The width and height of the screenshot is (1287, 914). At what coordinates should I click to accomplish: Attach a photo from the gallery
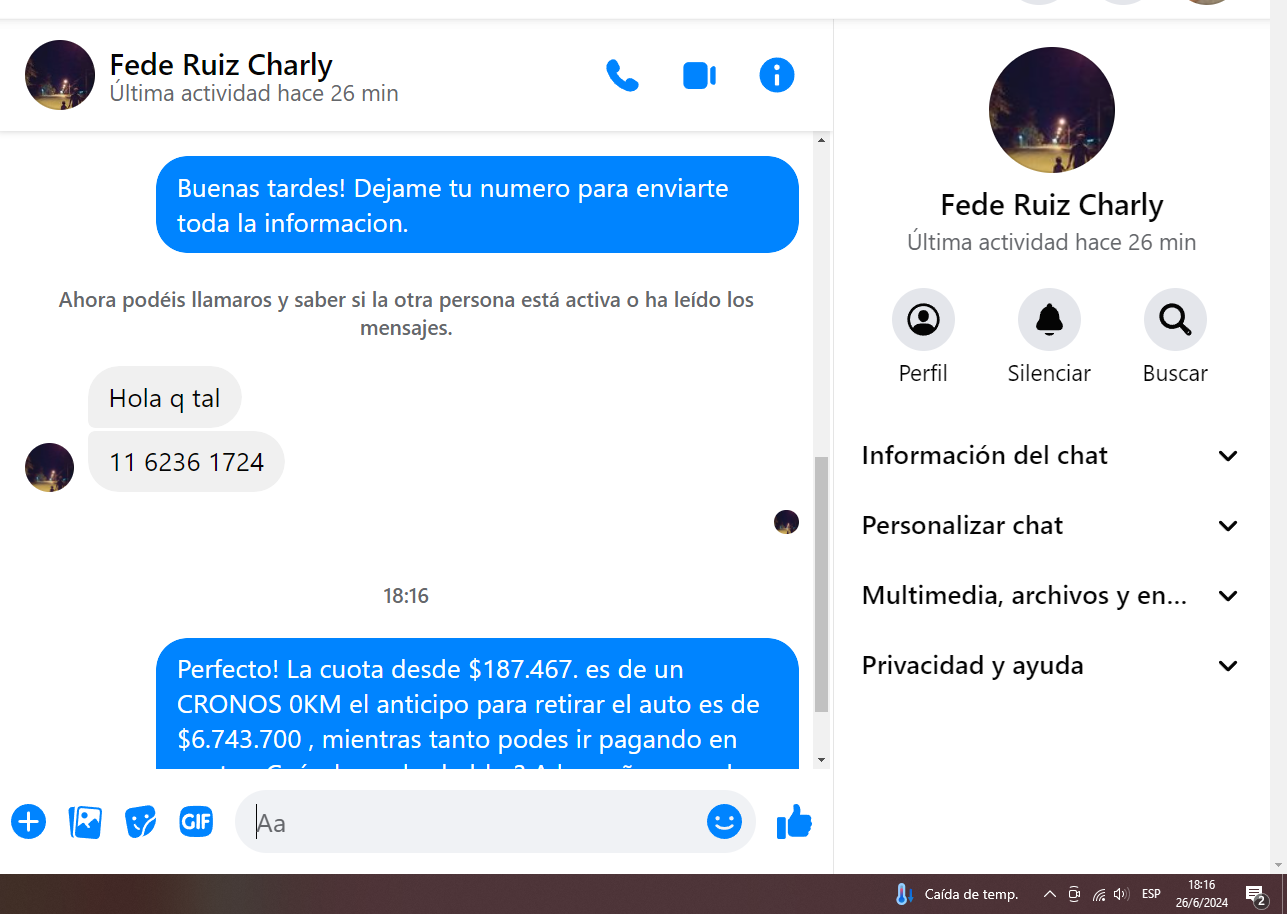click(x=85, y=822)
